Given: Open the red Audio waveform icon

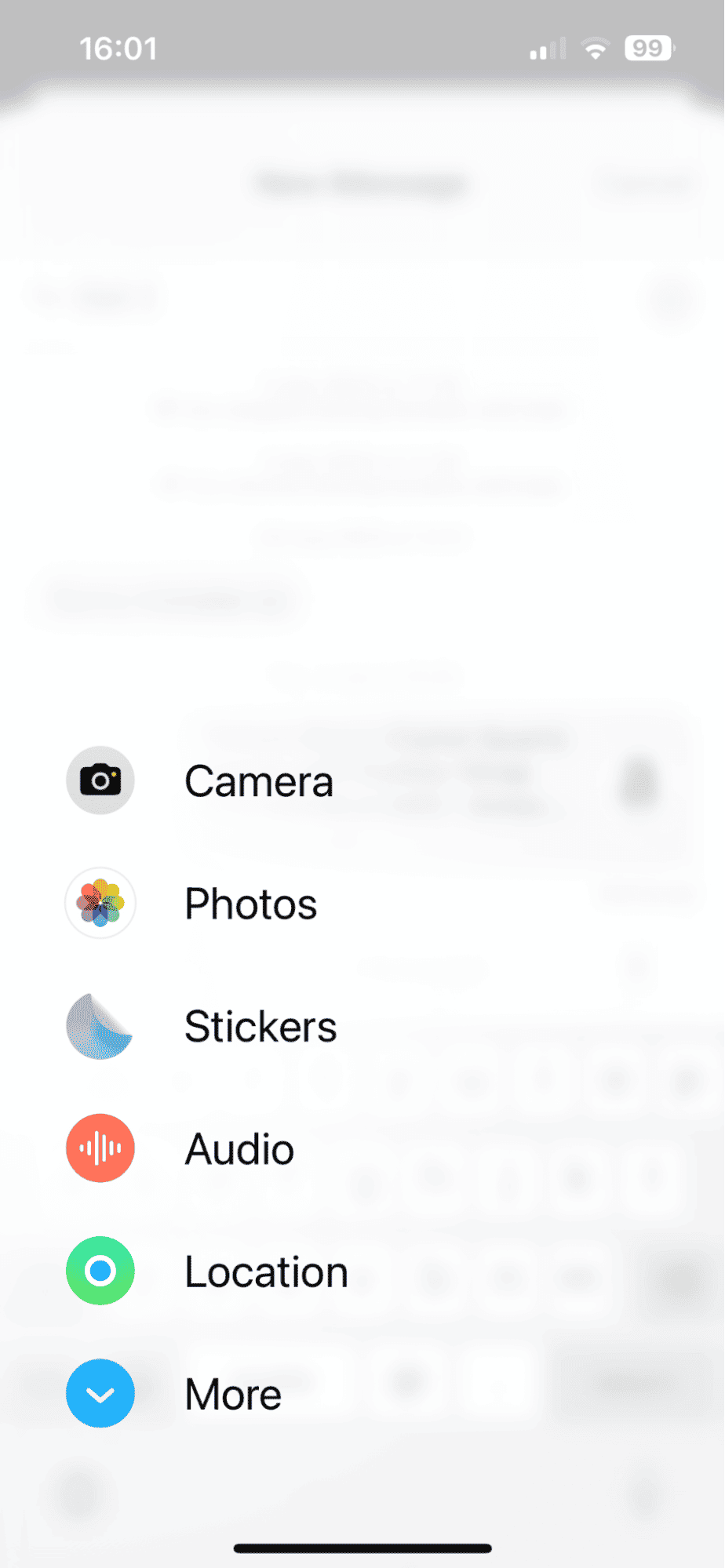Looking at the screenshot, I should point(100,1148).
